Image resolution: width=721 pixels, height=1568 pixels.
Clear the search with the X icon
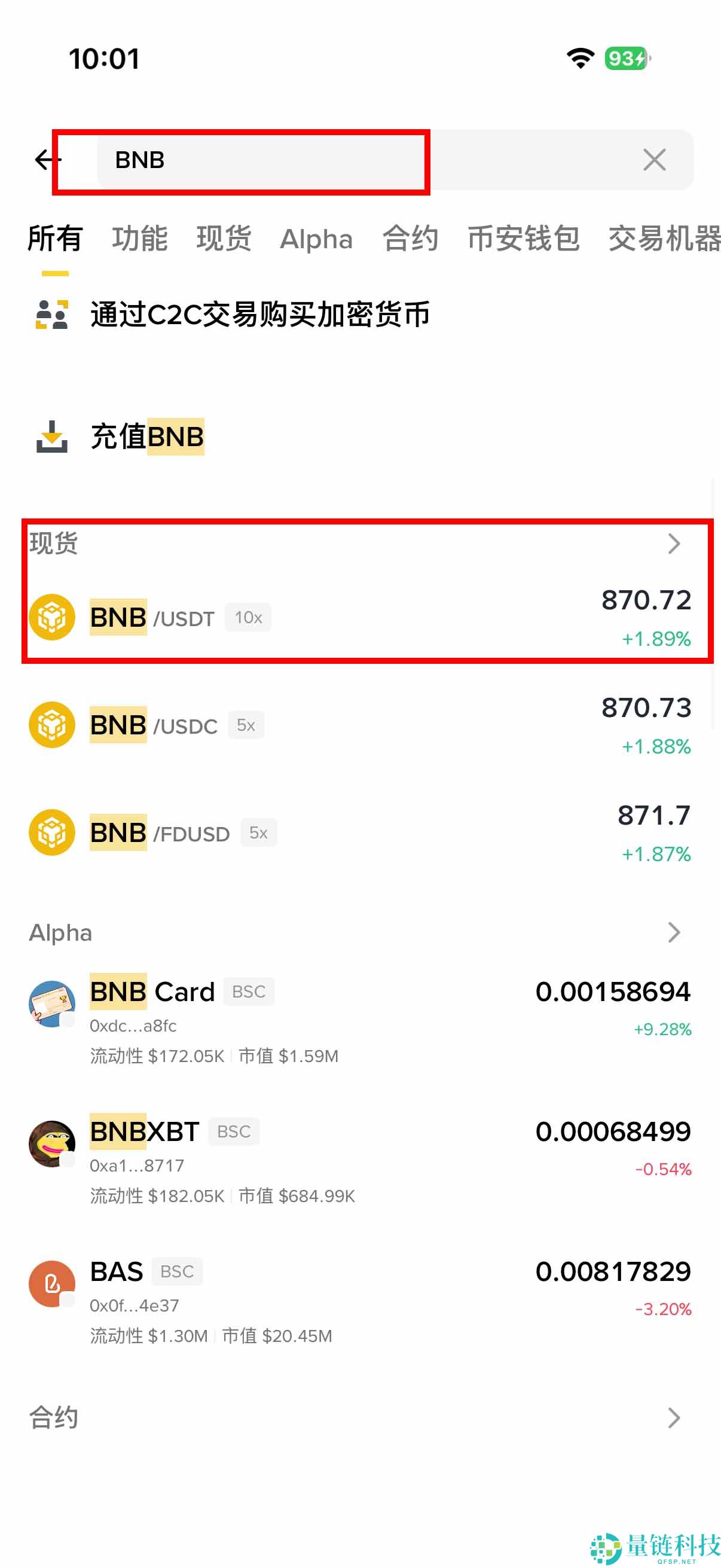(654, 160)
